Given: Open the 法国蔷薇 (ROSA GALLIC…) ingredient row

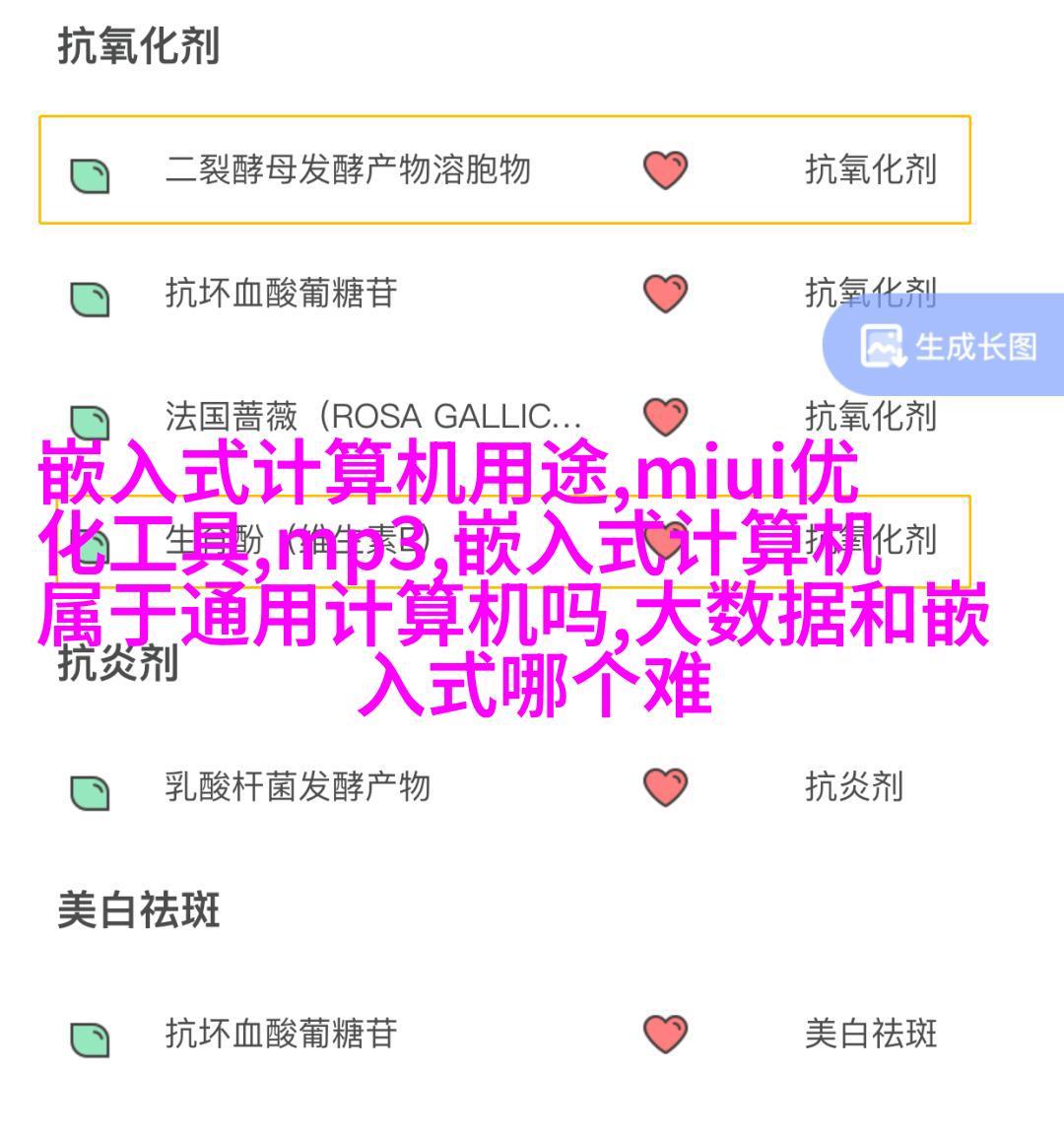Looking at the screenshot, I should pos(372,417).
